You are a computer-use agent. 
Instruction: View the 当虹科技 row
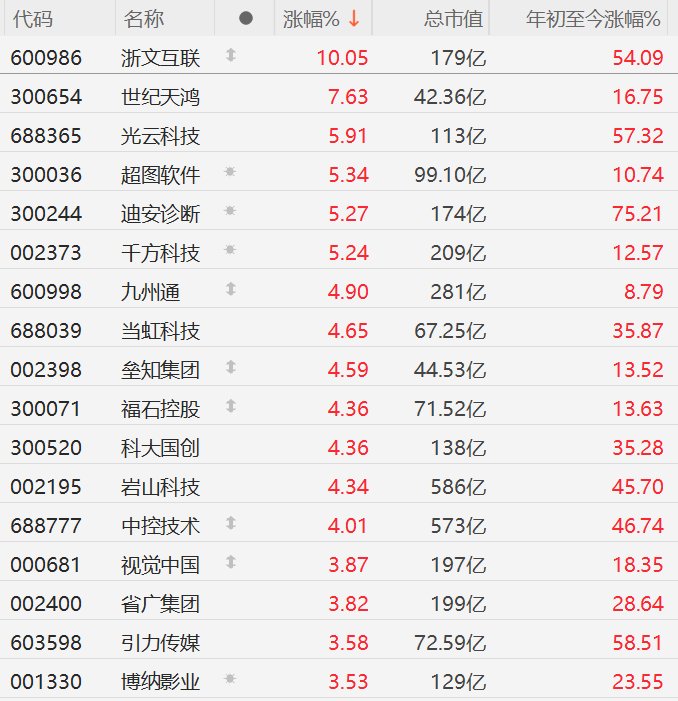160,331
